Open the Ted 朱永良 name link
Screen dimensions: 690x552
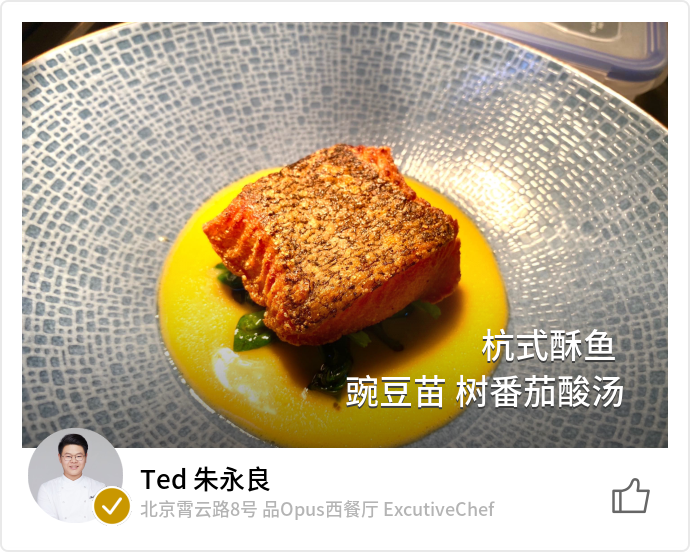point(205,479)
